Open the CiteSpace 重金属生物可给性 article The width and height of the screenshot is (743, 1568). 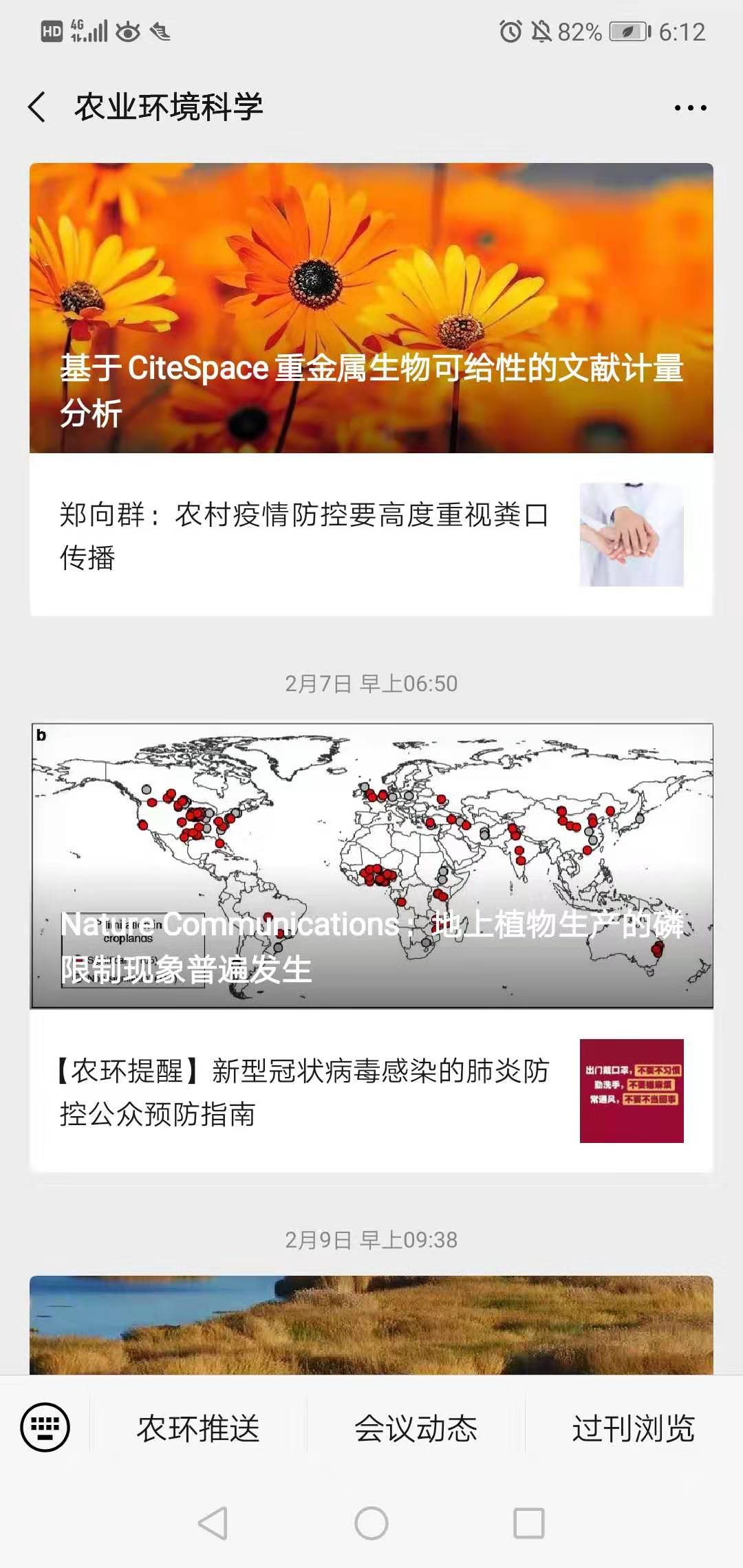371,308
